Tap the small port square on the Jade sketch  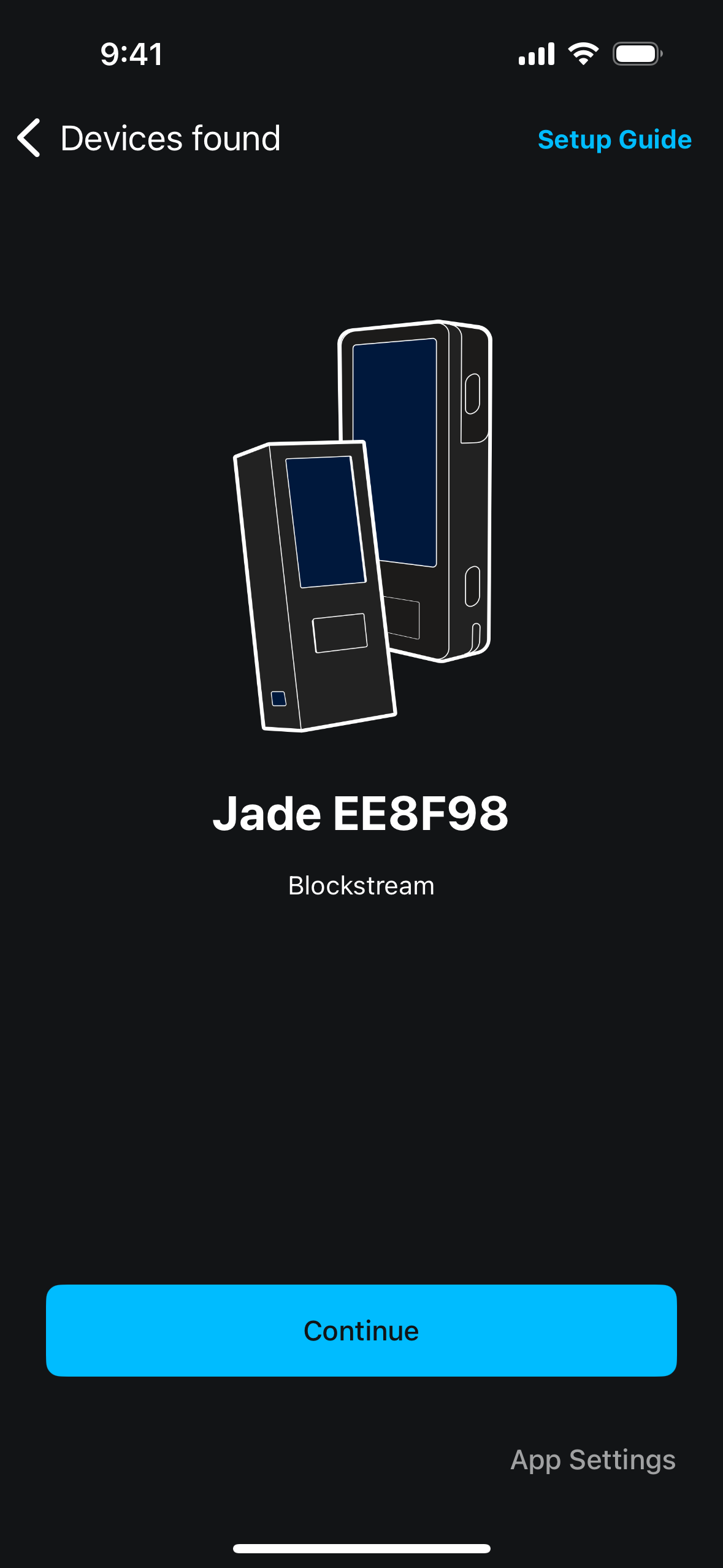(x=277, y=698)
